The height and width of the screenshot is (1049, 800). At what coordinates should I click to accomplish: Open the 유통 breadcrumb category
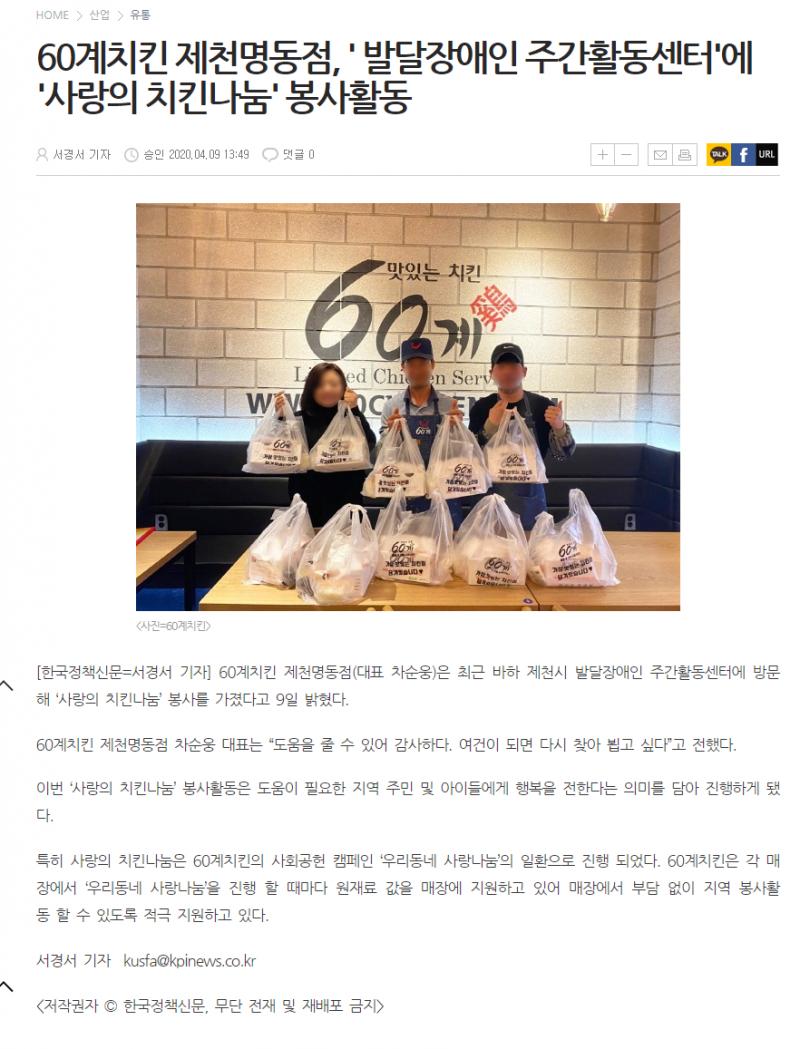coord(141,15)
